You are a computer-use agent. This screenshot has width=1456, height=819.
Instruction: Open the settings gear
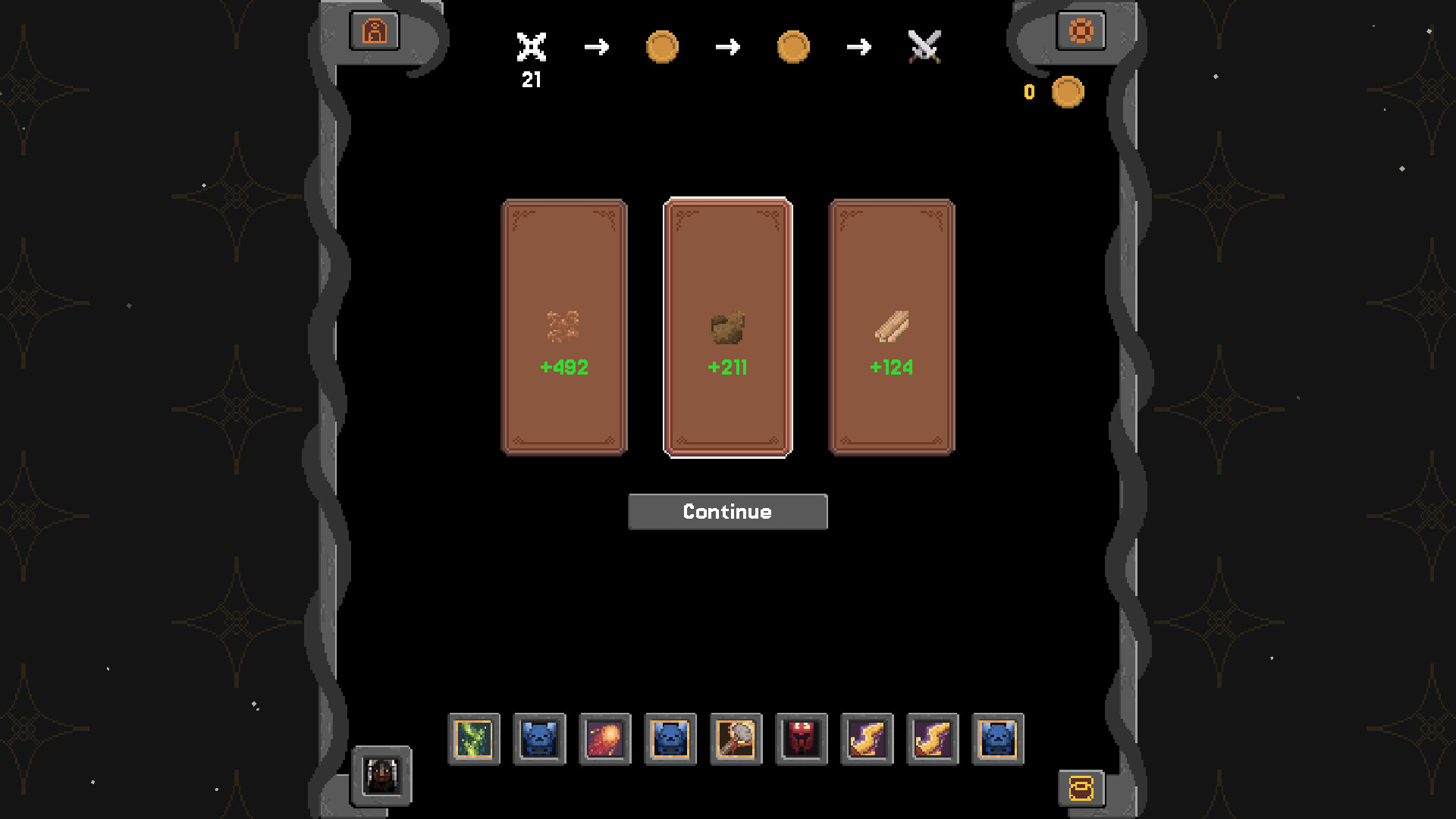[1081, 31]
